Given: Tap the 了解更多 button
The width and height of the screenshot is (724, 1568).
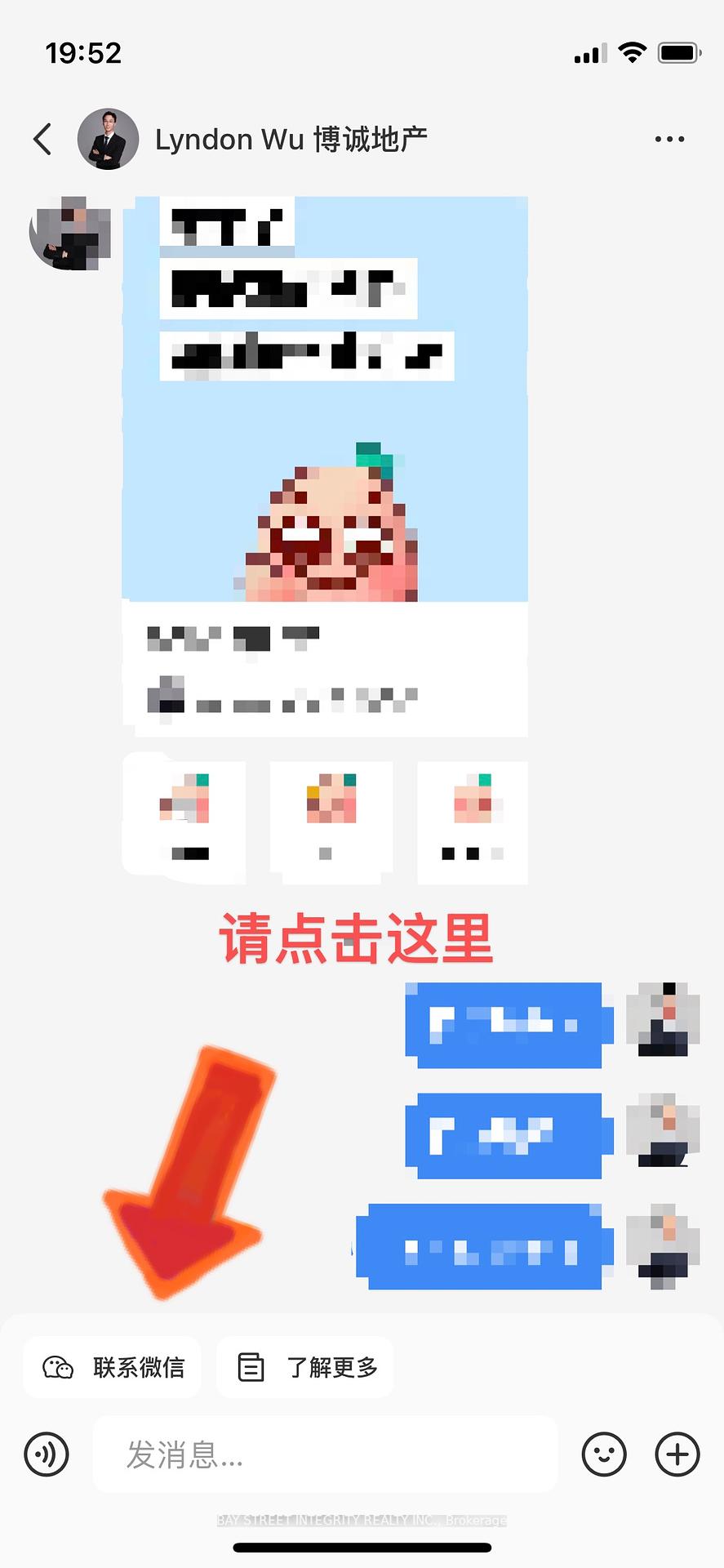Looking at the screenshot, I should tap(305, 1367).
